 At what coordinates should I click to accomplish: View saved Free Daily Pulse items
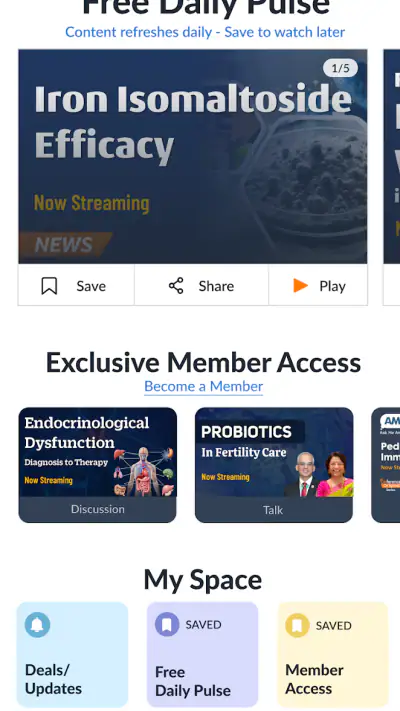coord(202,654)
